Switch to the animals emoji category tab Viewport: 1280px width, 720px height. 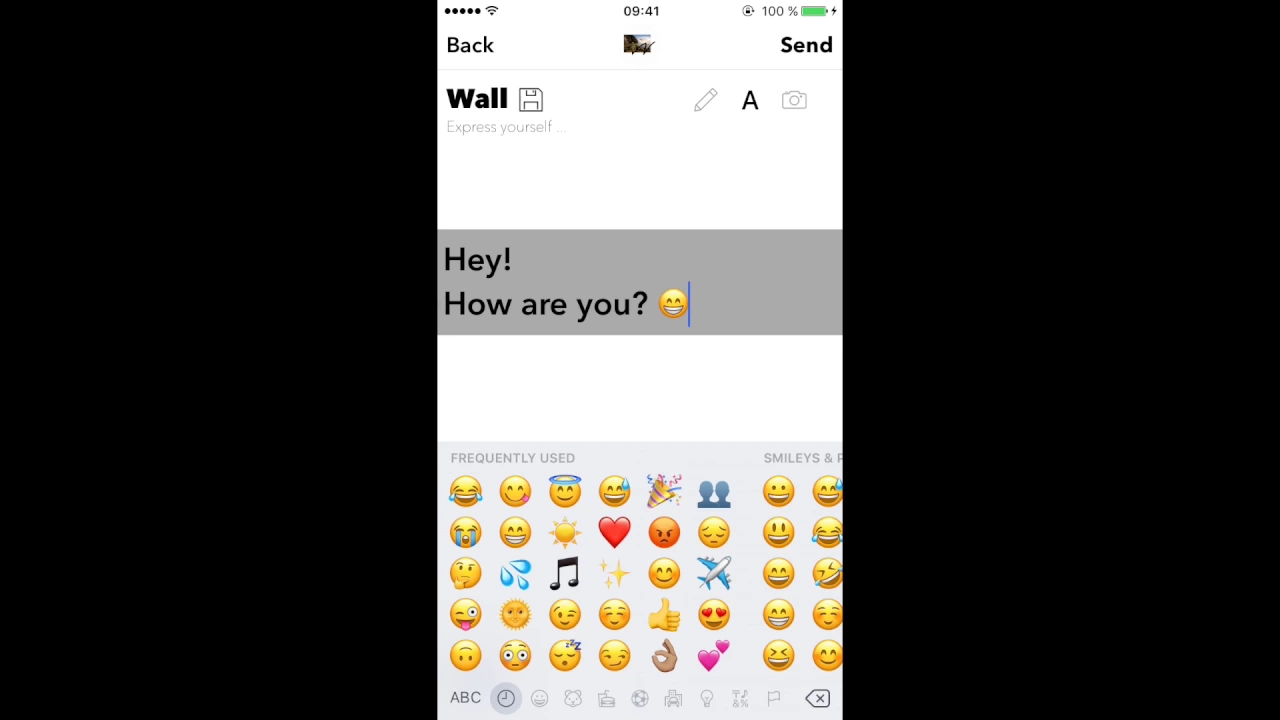tap(573, 698)
